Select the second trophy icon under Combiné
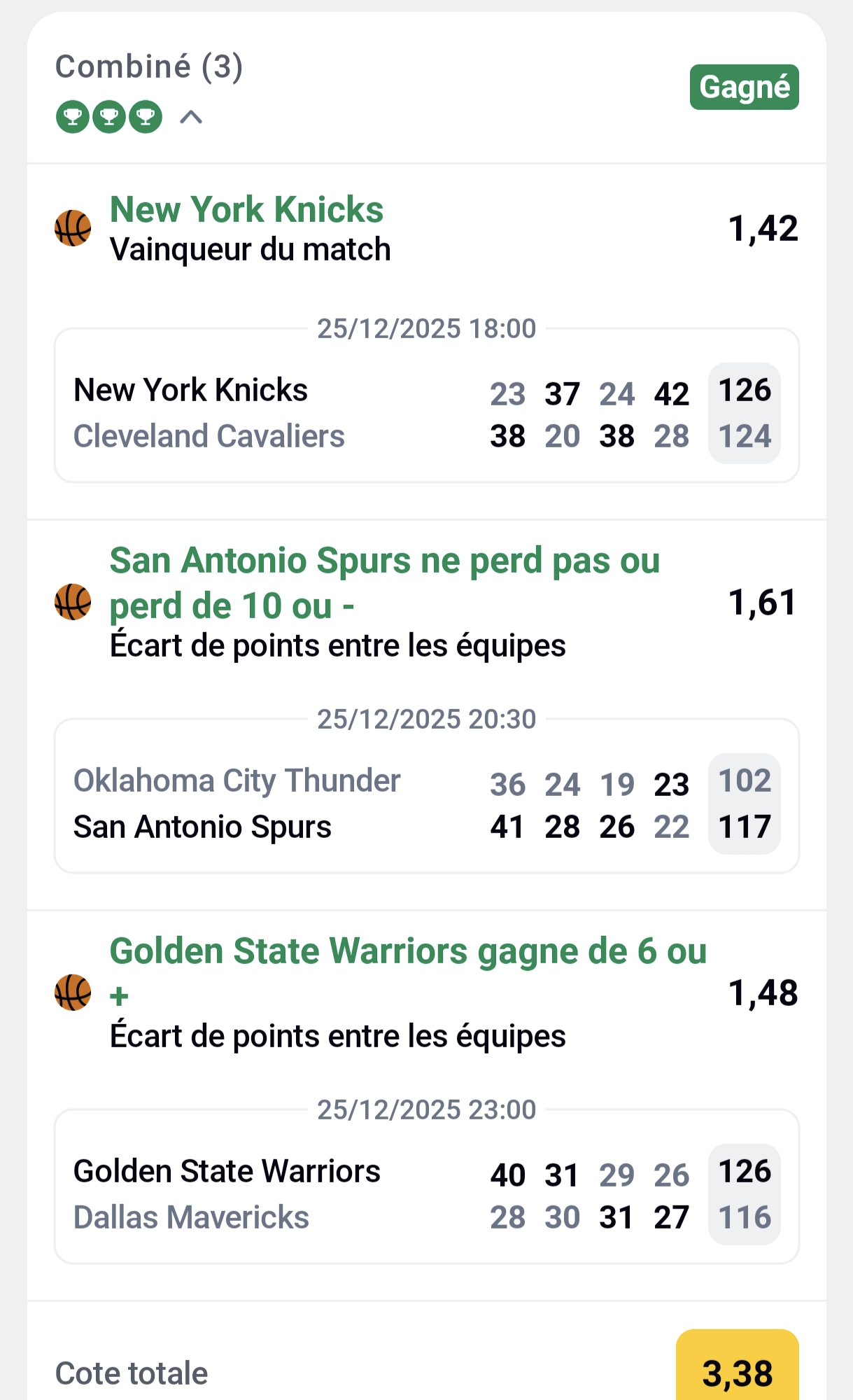This screenshot has height=1400, width=853. (108, 116)
